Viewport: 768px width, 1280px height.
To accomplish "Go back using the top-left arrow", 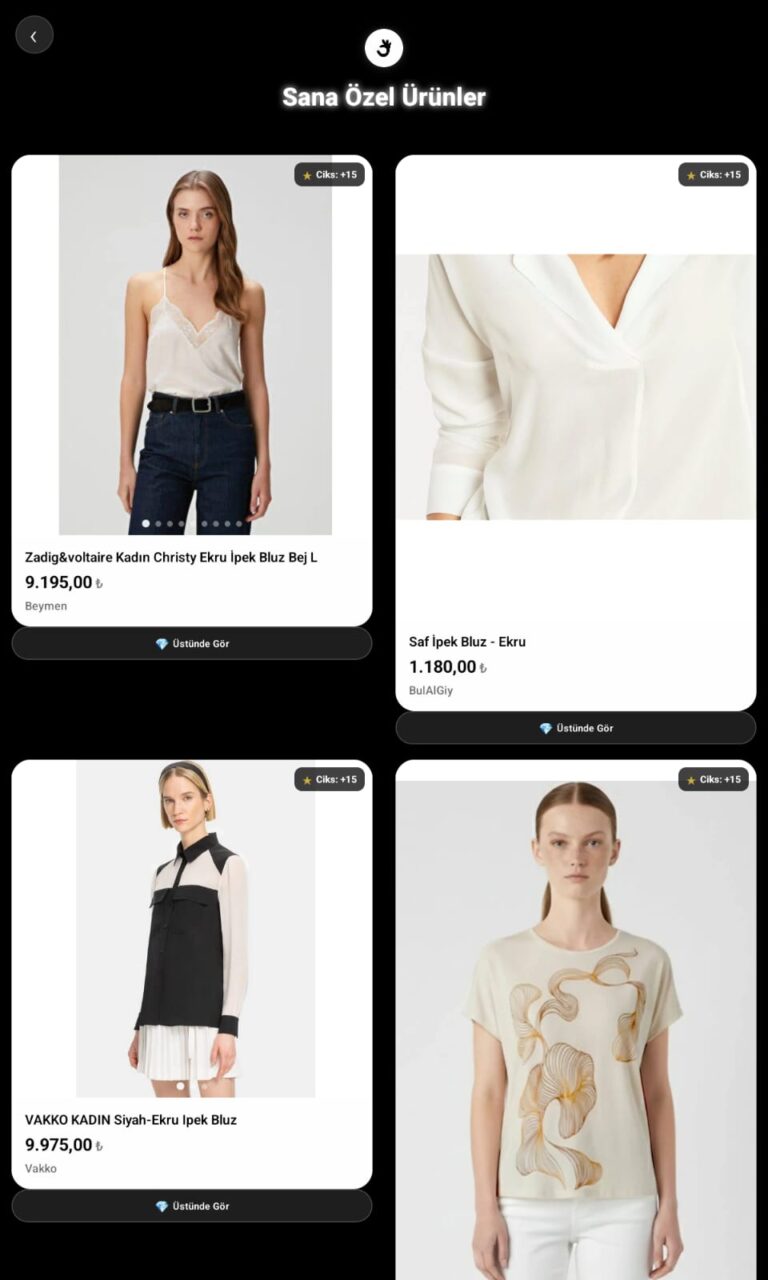I will pos(34,36).
